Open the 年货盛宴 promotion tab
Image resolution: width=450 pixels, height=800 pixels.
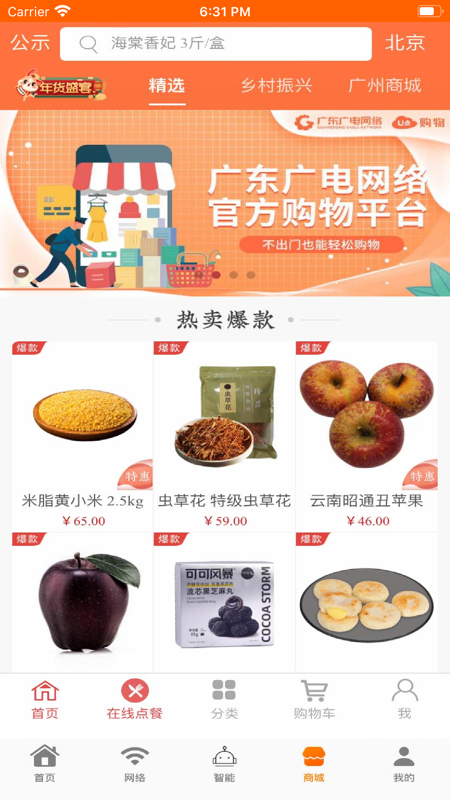pos(60,86)
